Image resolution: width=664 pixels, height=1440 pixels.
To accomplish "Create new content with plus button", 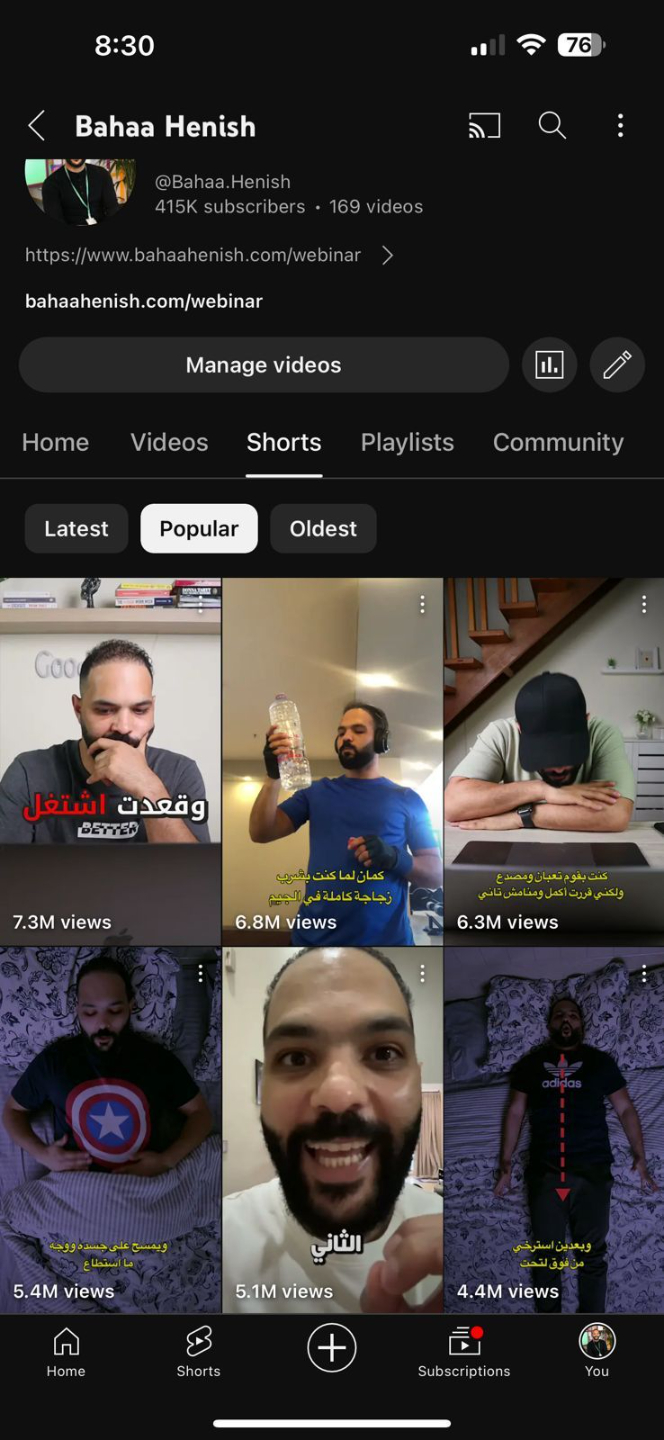I will (332, 1348).
